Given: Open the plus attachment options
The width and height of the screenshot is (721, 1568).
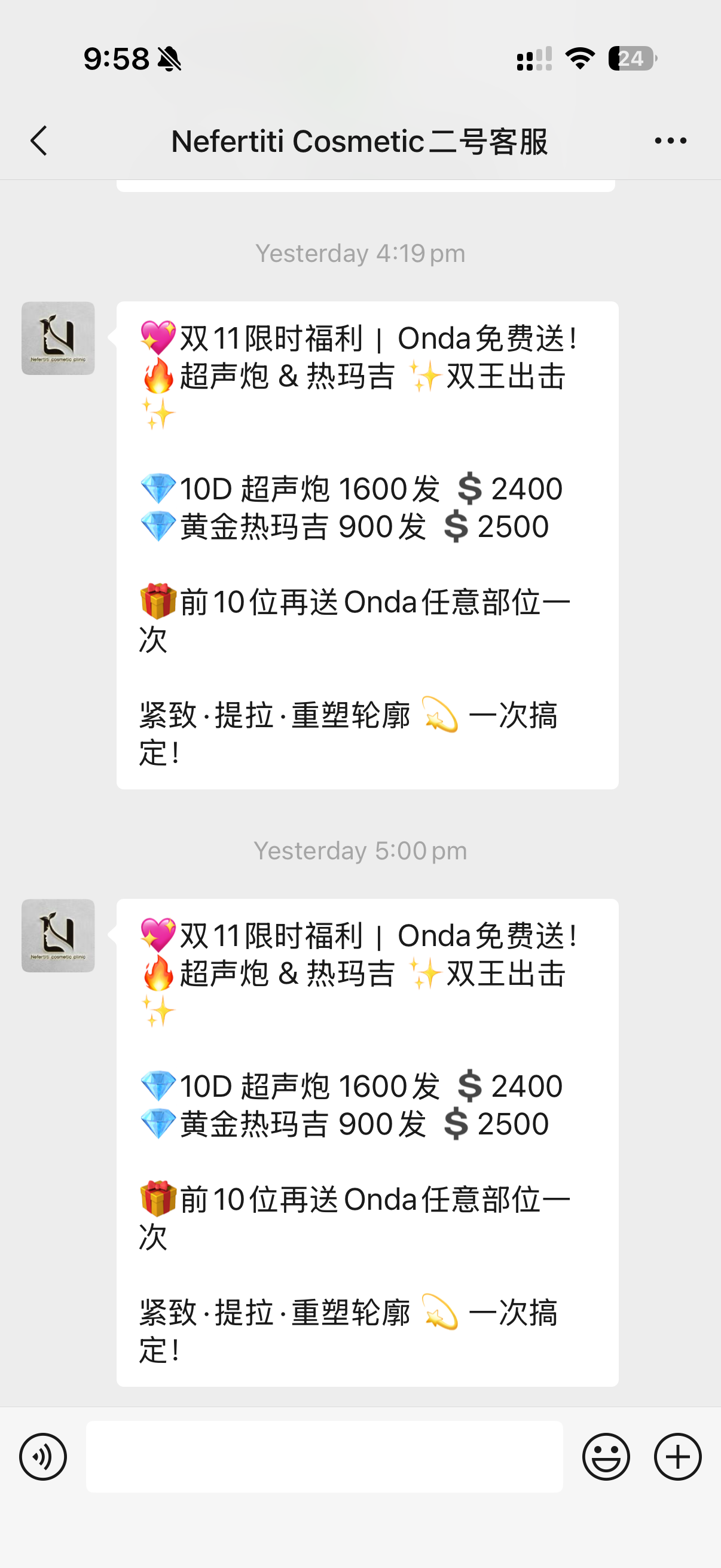Looking at the screenshot, I should pyautogui.click(x=678, y=1457).
